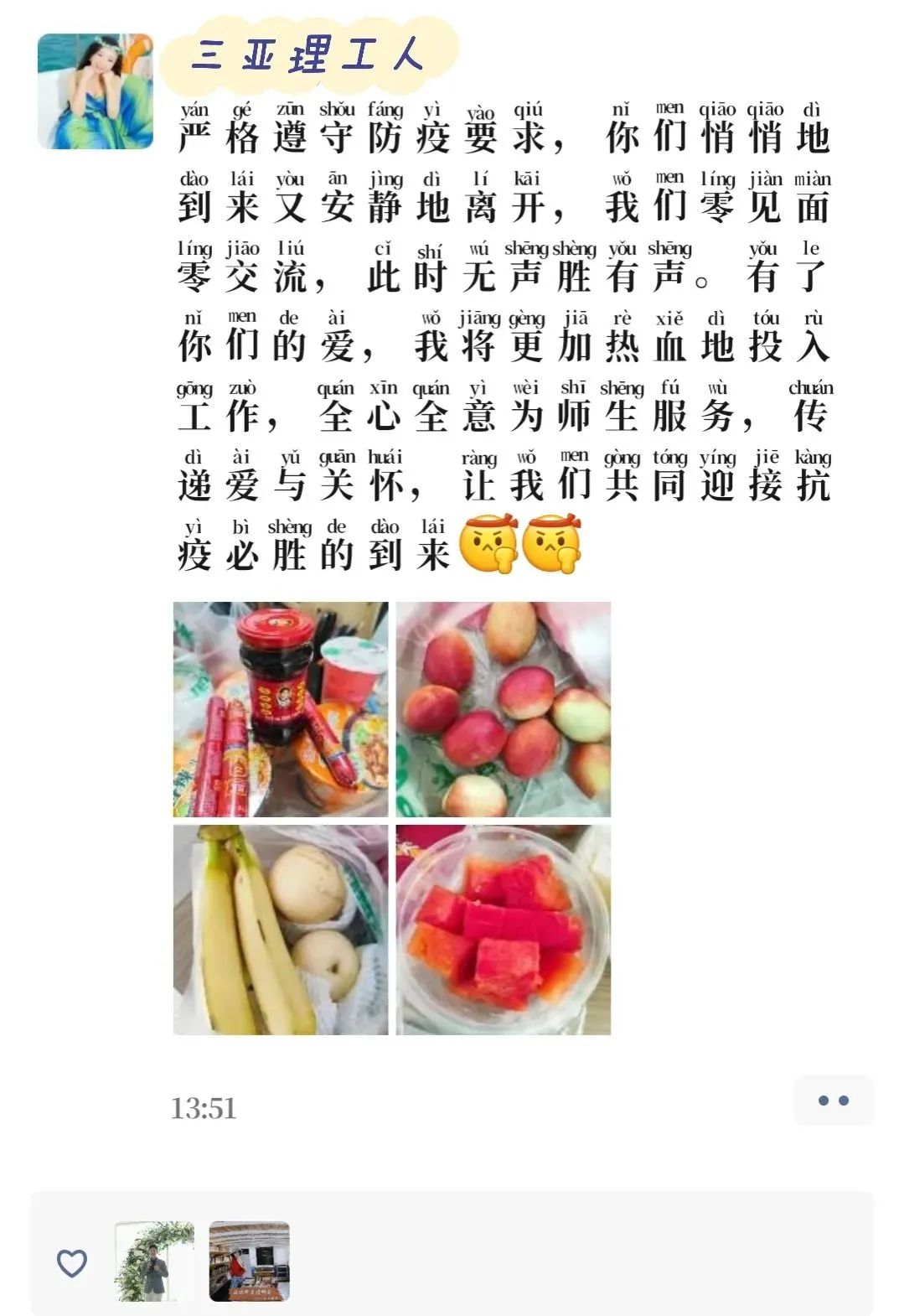Open the liker with the shop avatar
The height and width of the screenshot is (1316, 904).
point(249,1262)
